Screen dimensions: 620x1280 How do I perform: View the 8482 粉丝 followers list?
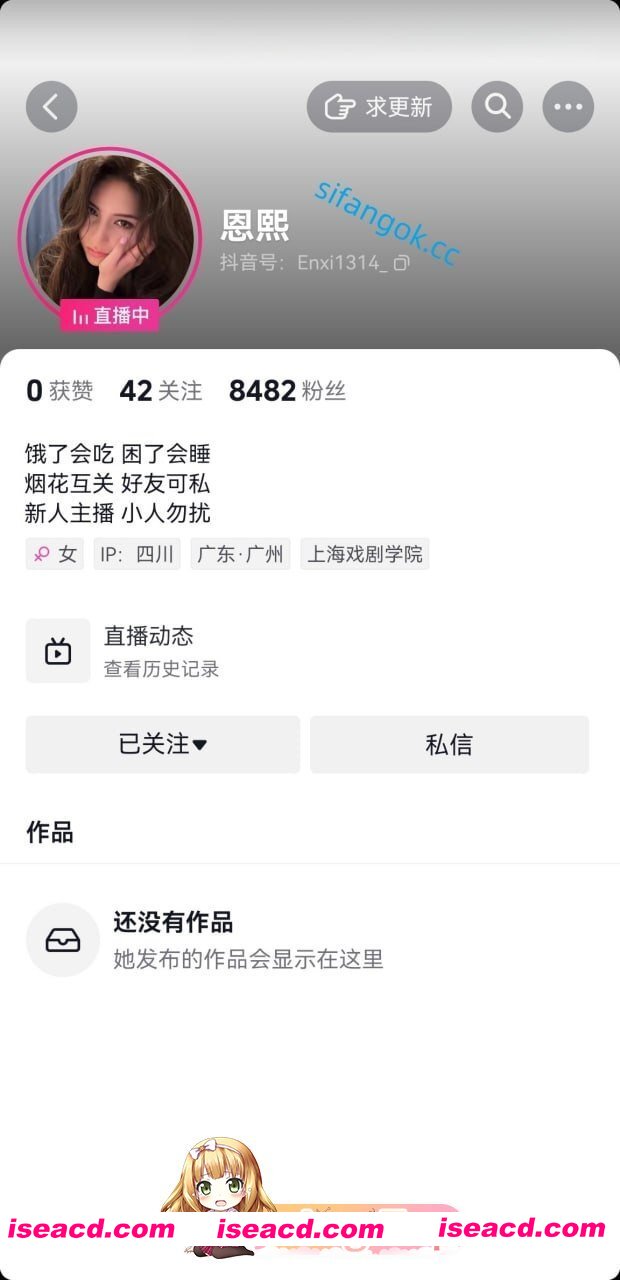pyautogui.click(x=287, y=391)
